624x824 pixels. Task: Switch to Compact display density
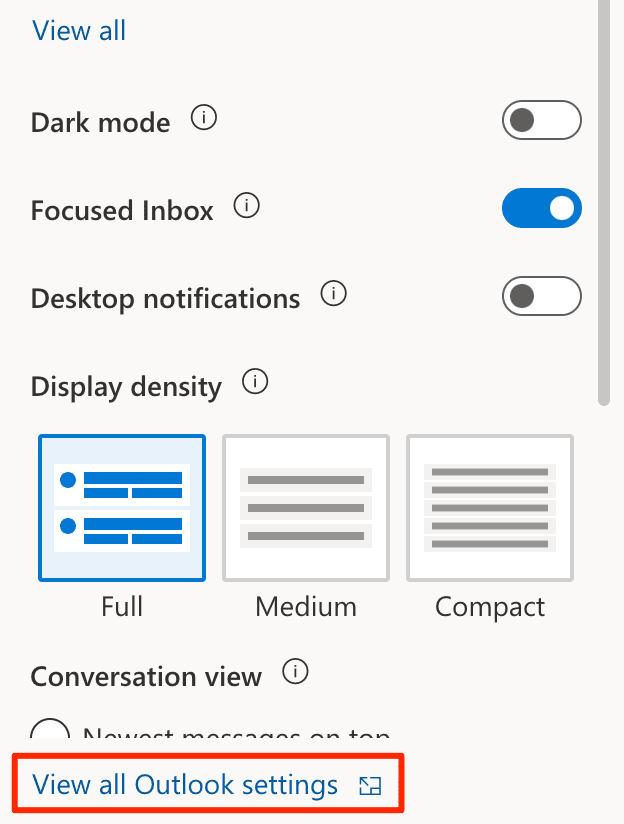[490, 508]
